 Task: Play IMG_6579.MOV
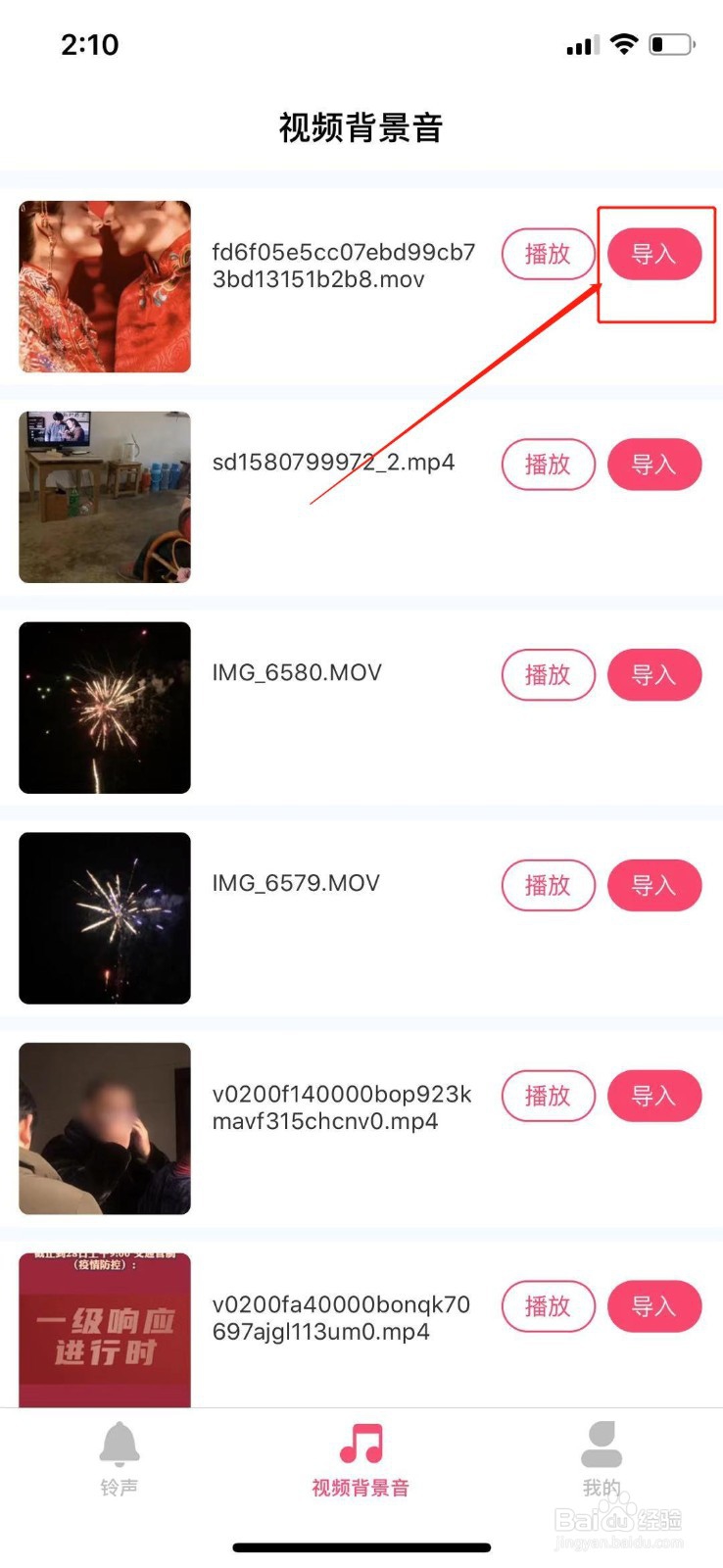tap(547, 886)
